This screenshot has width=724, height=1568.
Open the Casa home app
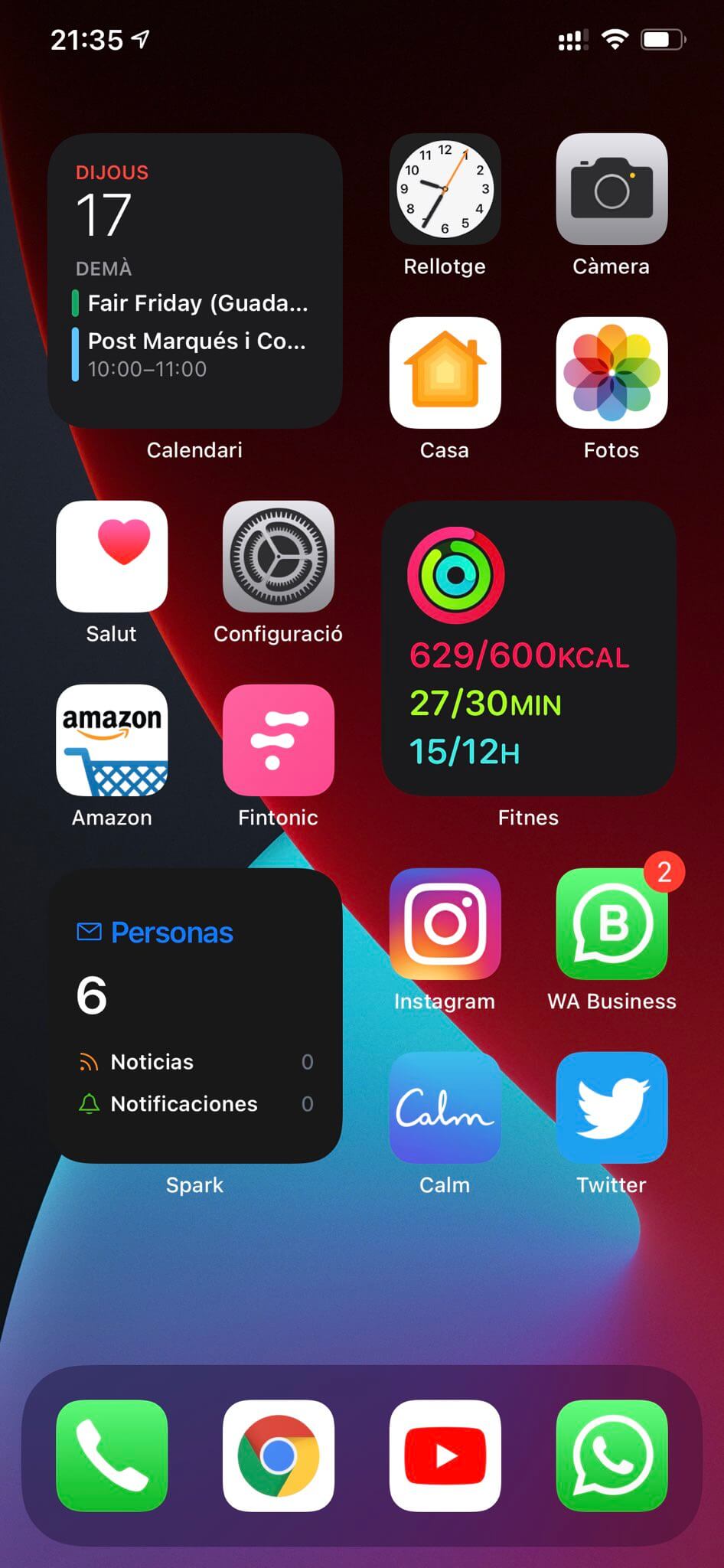click(x=445, y=373)
